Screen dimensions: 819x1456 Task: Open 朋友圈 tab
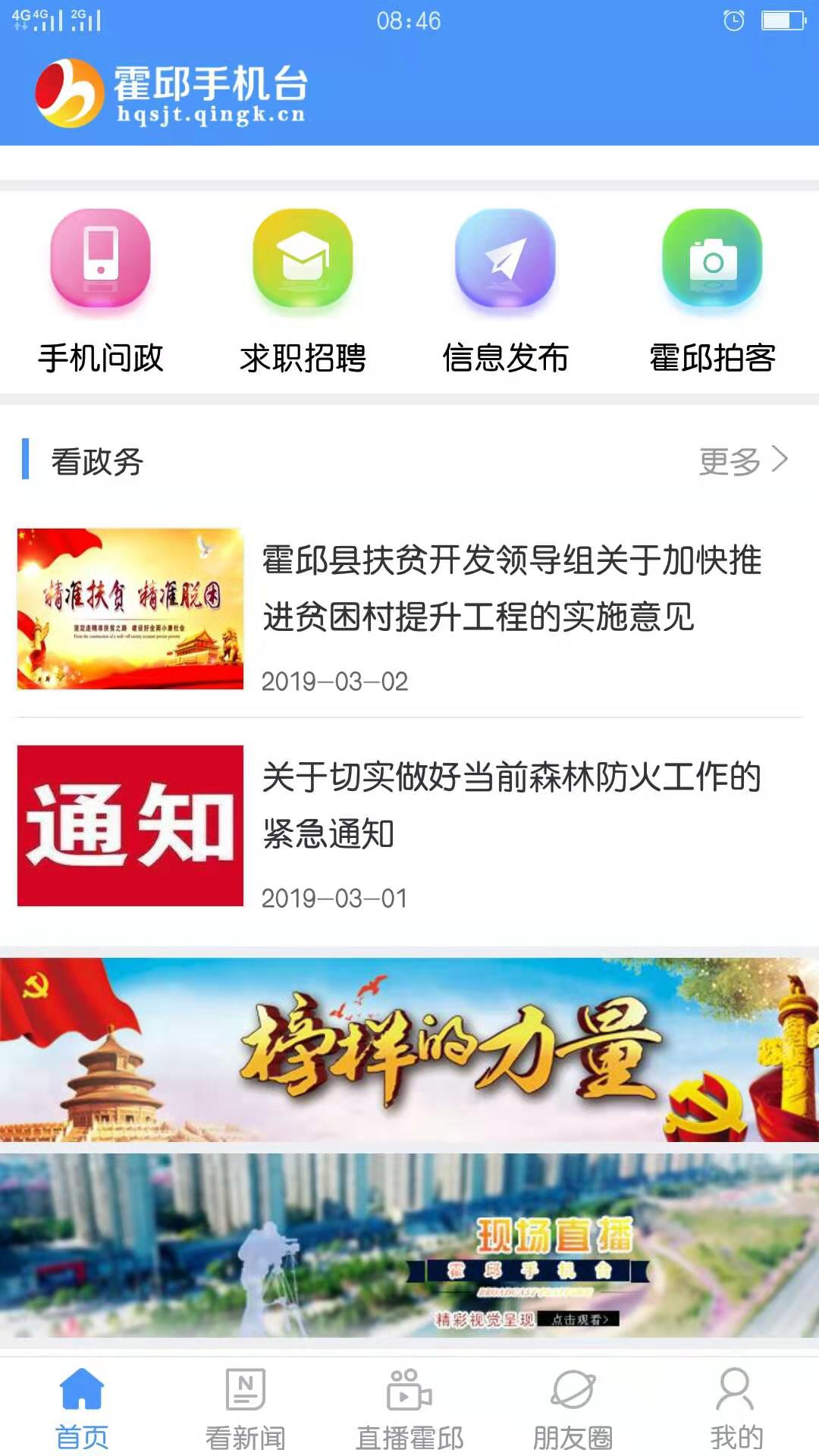click(573, 1408)
